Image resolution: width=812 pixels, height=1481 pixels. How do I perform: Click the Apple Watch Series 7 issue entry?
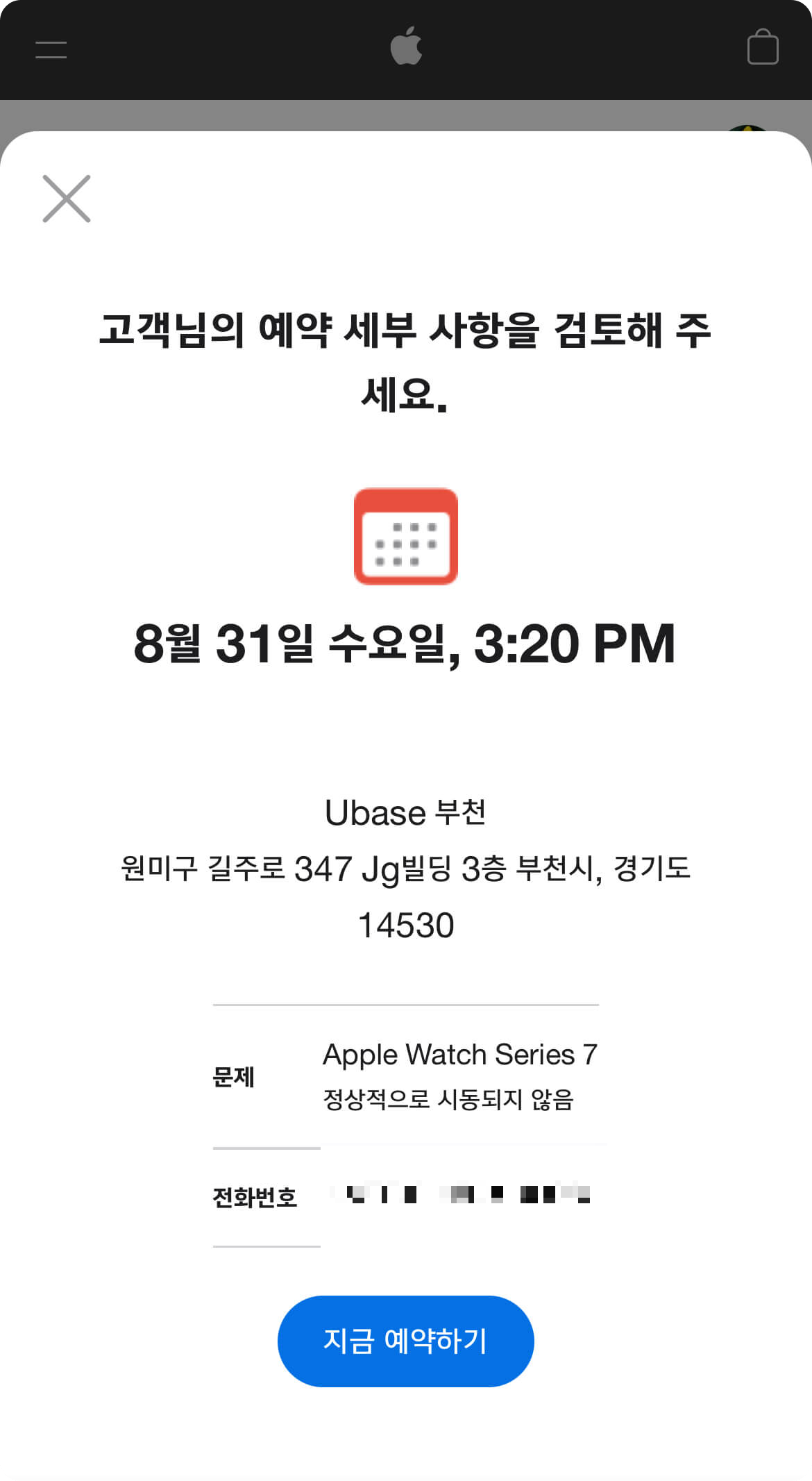460,1054
